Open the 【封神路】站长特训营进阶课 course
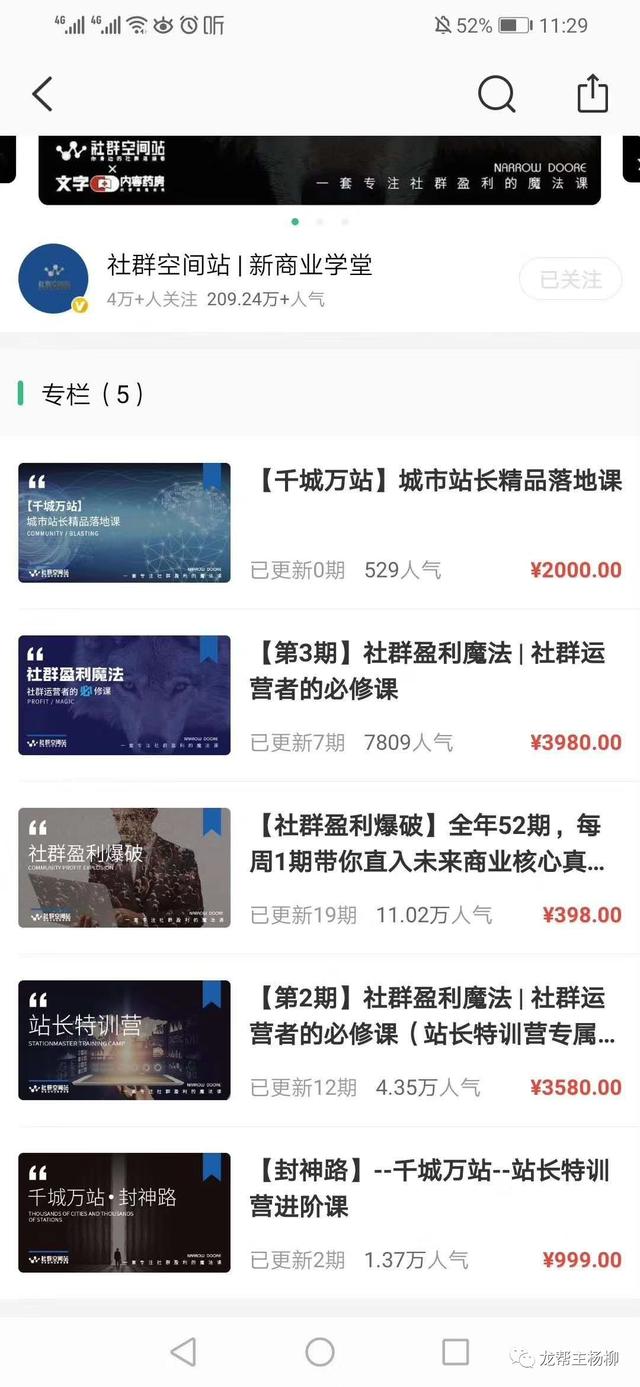Viewport: 640px width, 1387px height. pos(320,1213)
